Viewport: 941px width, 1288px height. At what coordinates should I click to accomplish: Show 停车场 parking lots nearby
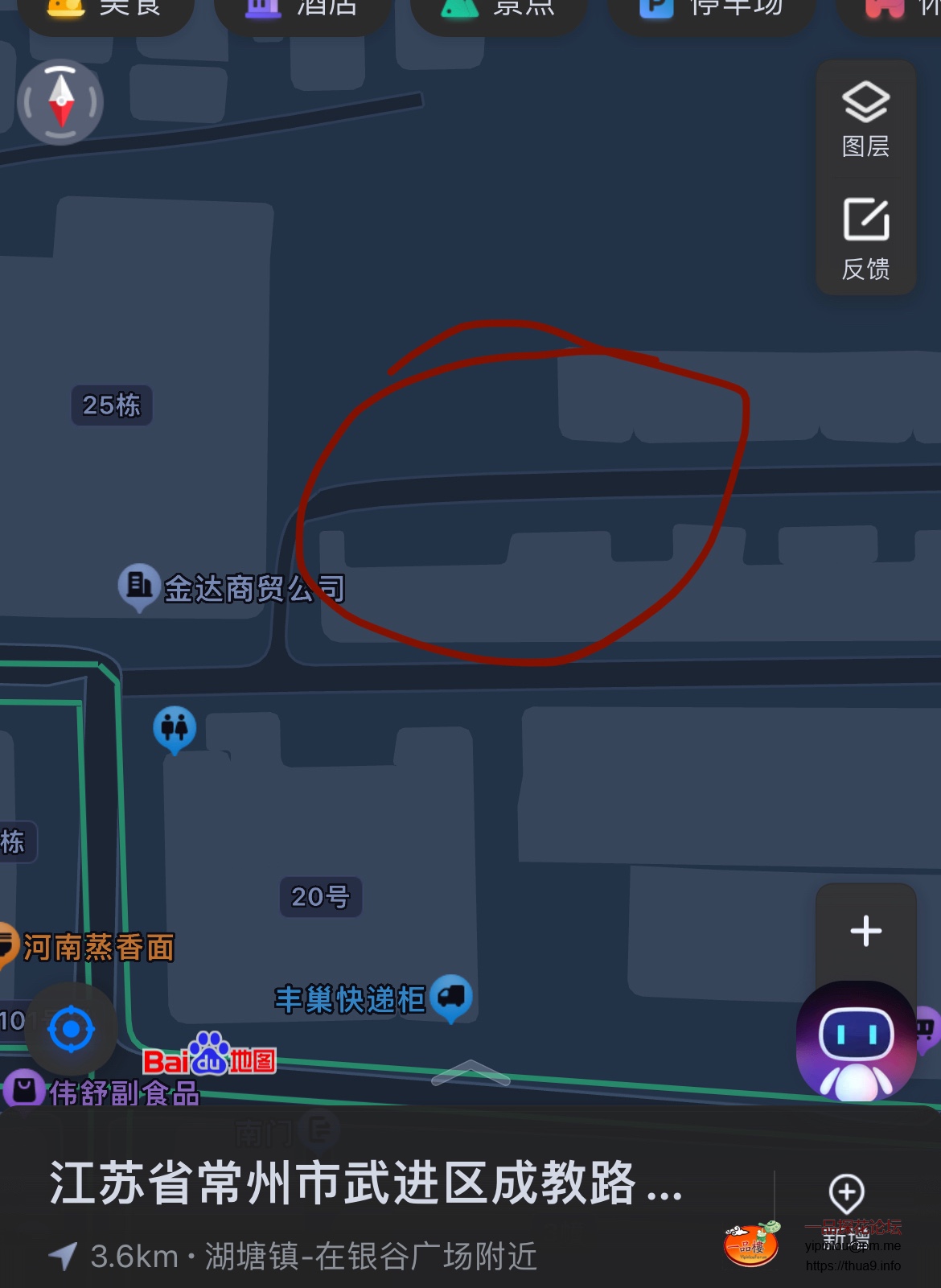pos(711,10)
